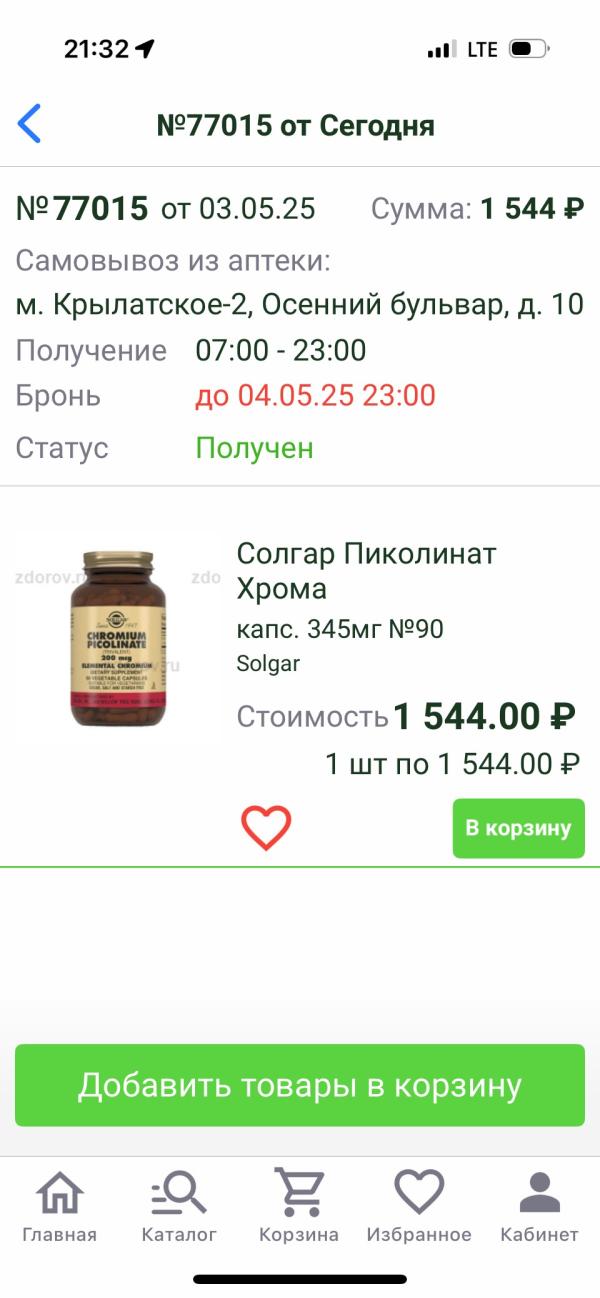Switch to the Главная tab

pos(60,1207)
